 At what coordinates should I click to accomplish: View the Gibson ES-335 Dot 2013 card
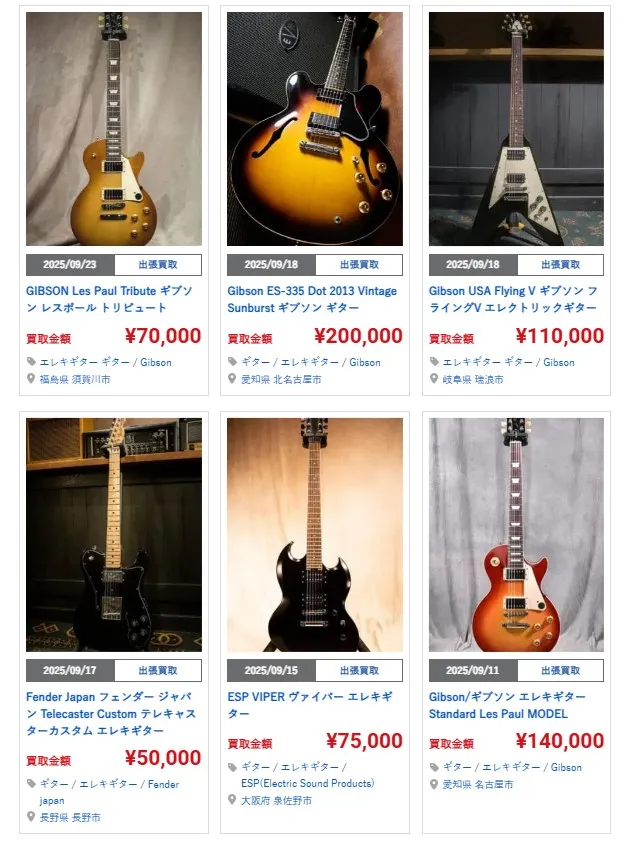[314, 299]
